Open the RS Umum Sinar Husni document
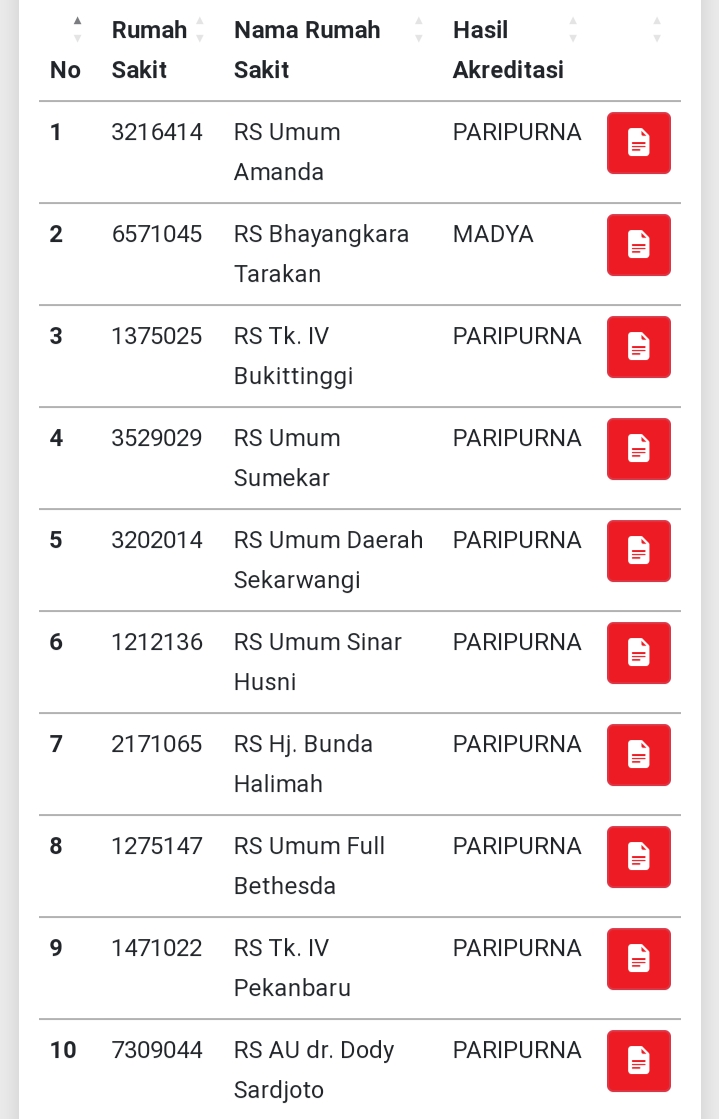Viewport: 719px width, 1119px height. pyautogui.click(x=638, y=653)
